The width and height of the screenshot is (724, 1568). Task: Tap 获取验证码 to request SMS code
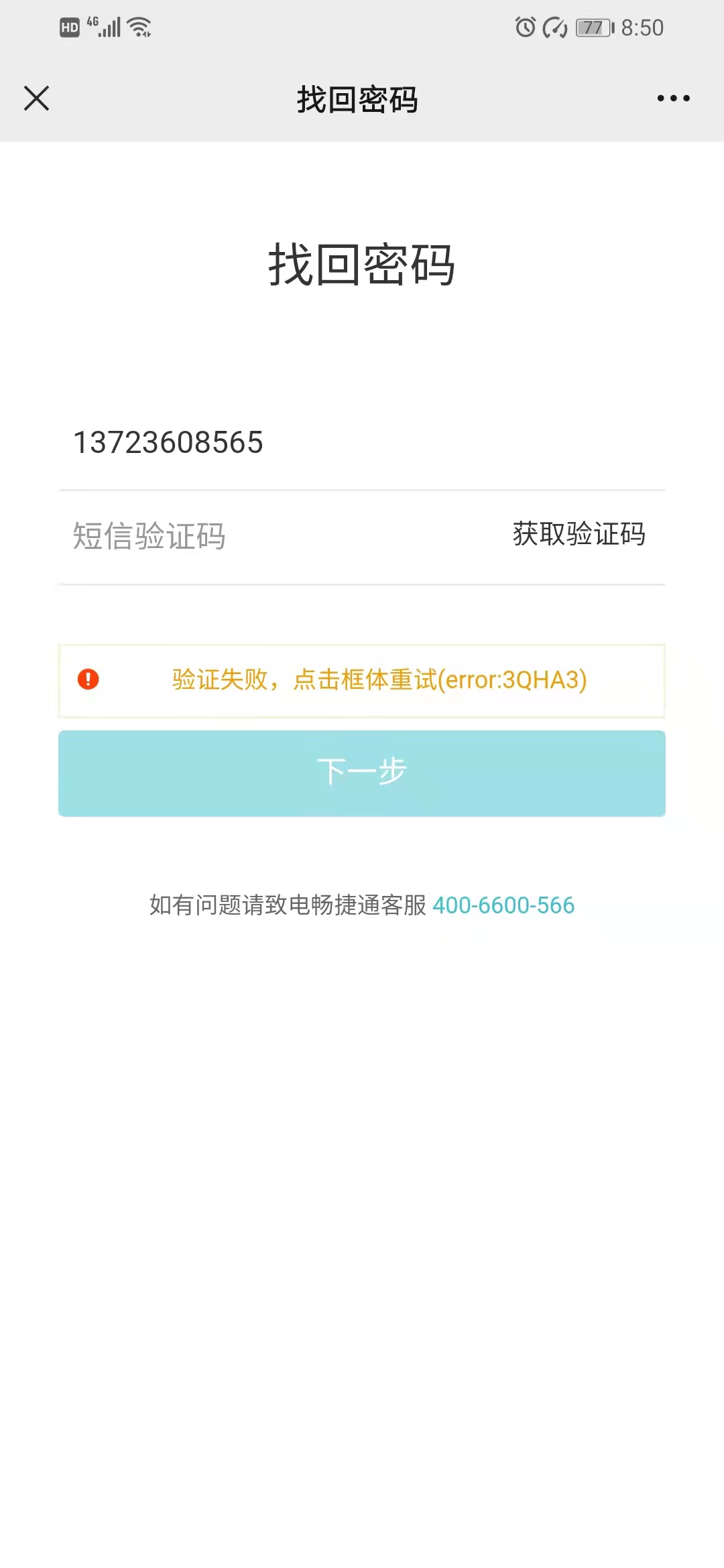pos(579,534)
